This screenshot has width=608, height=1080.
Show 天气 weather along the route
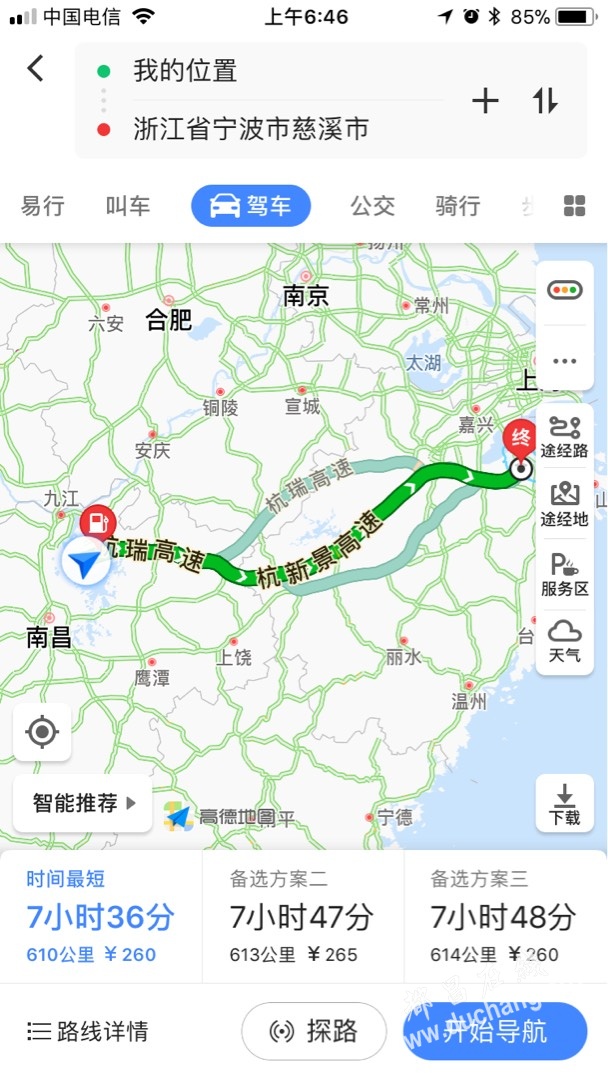564,641
